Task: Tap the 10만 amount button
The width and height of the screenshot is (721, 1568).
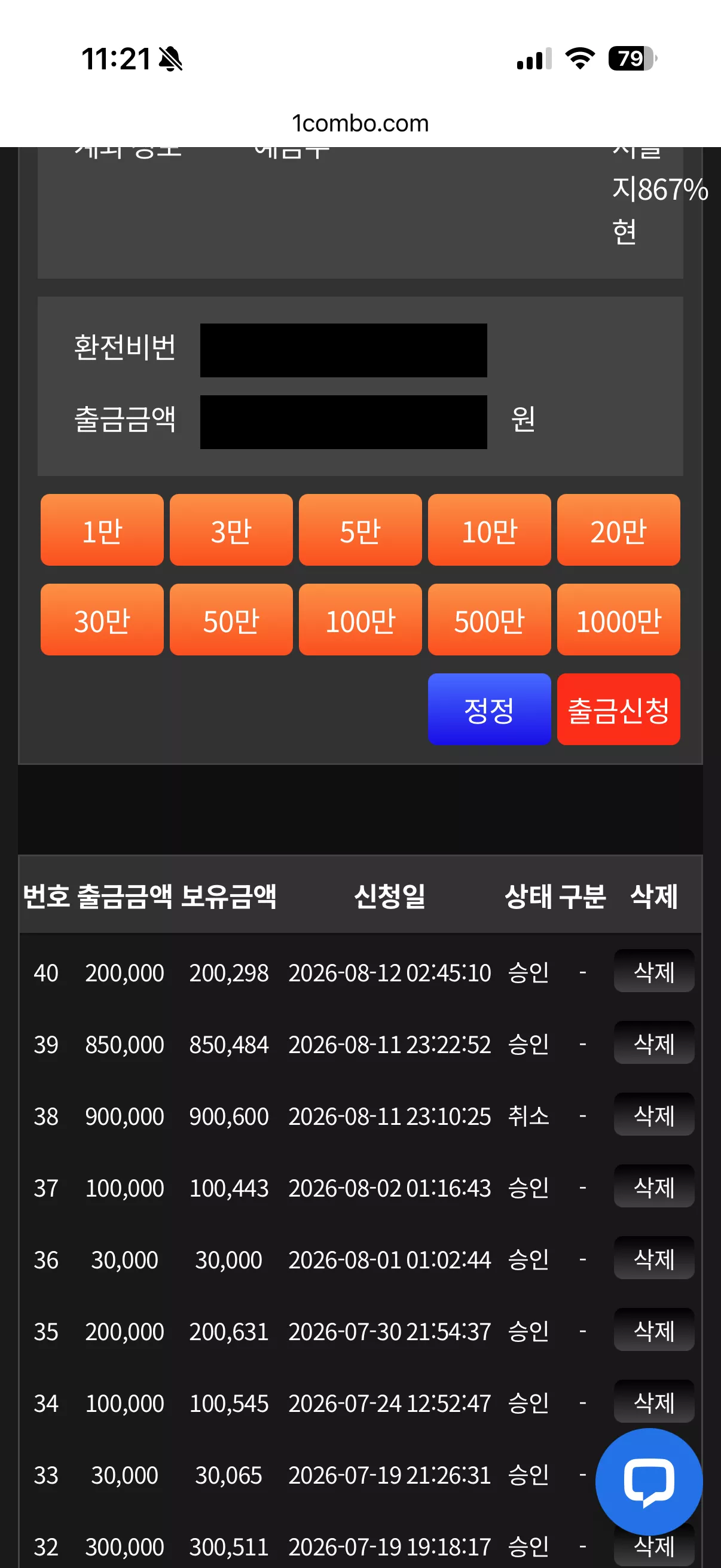Action: [489, 530]
